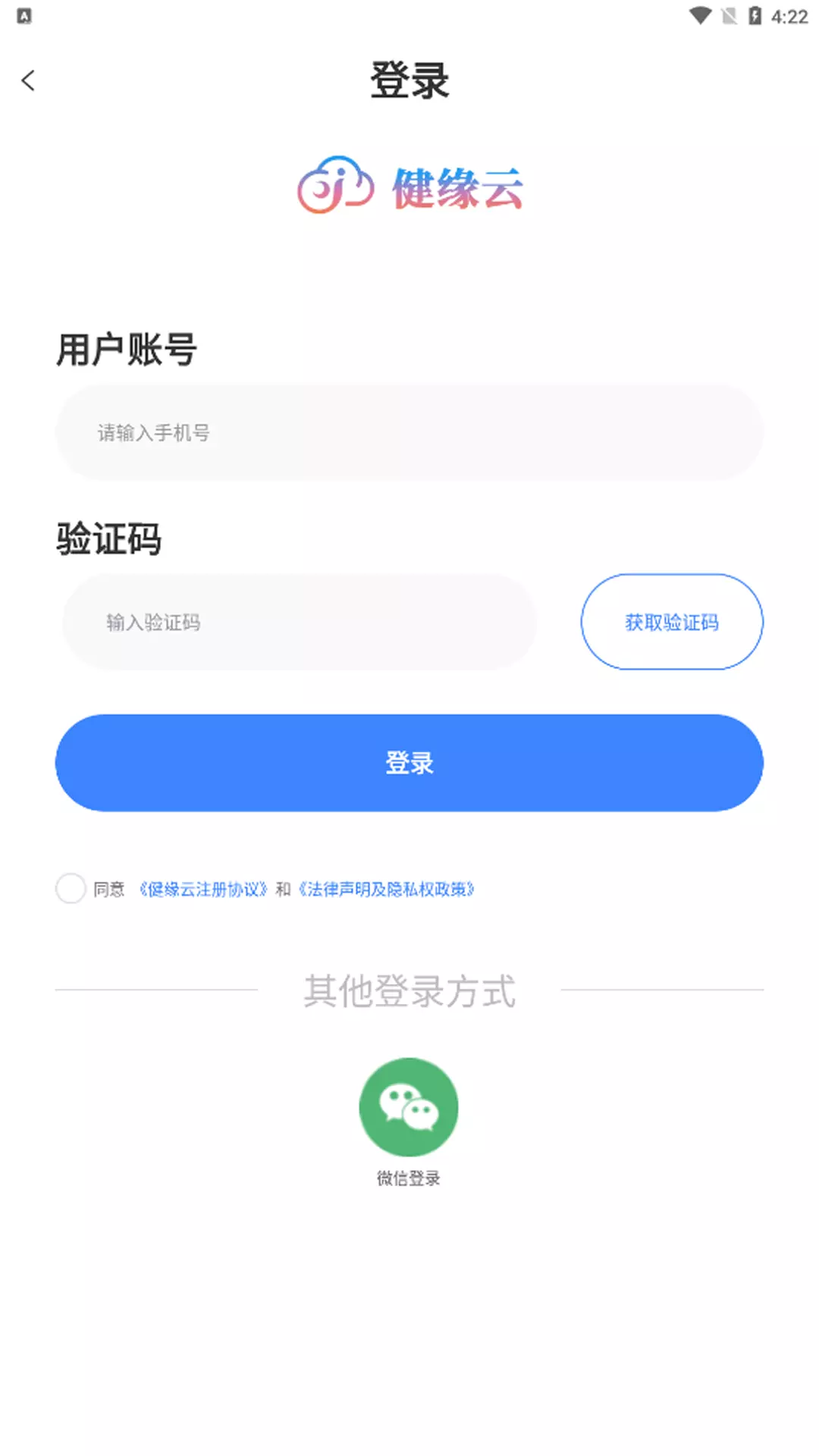Check the 同意 agreement checkbox
Viewport: 819px width, 1456px height.
point(71,888)
